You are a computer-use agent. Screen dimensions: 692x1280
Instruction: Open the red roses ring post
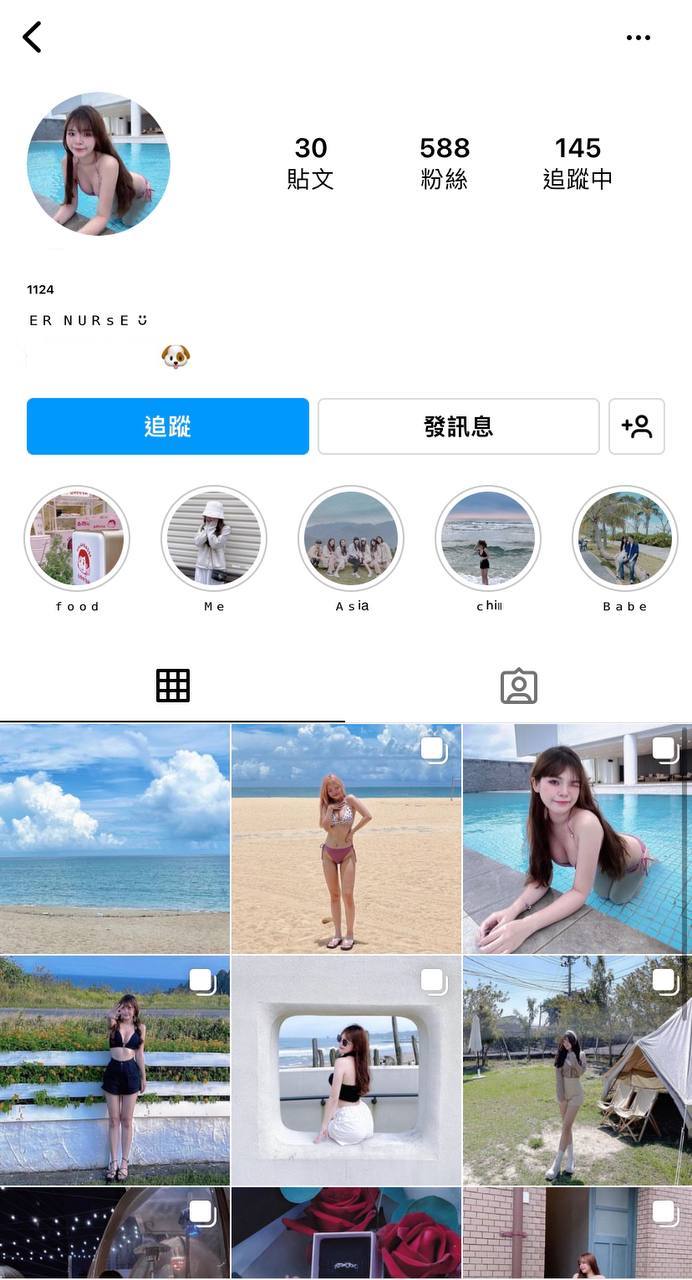click(346, 1233)
